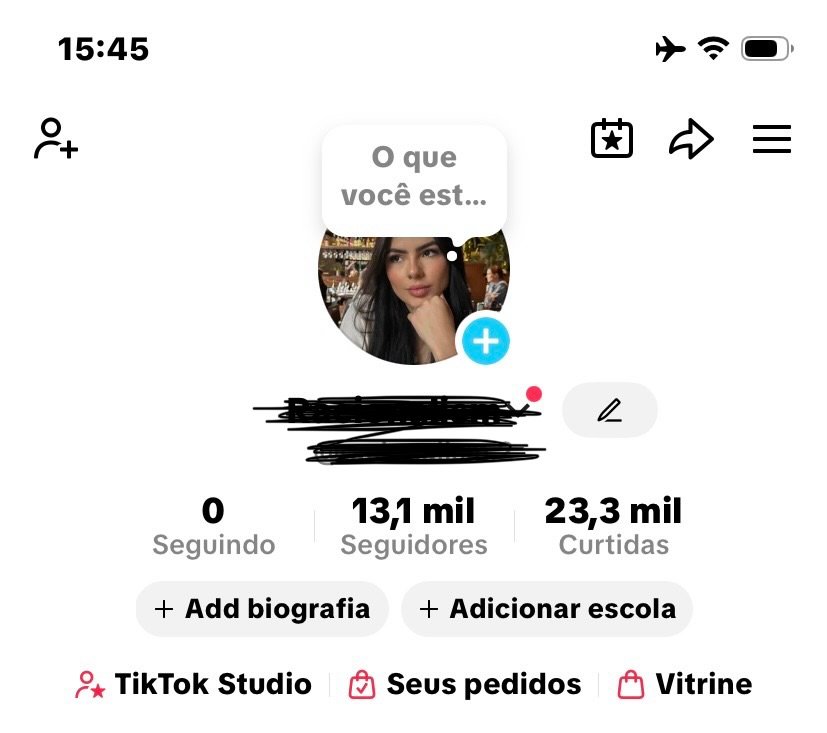Select the Adicionar escola chip
The image size is (827, 733).
(547, 609)
